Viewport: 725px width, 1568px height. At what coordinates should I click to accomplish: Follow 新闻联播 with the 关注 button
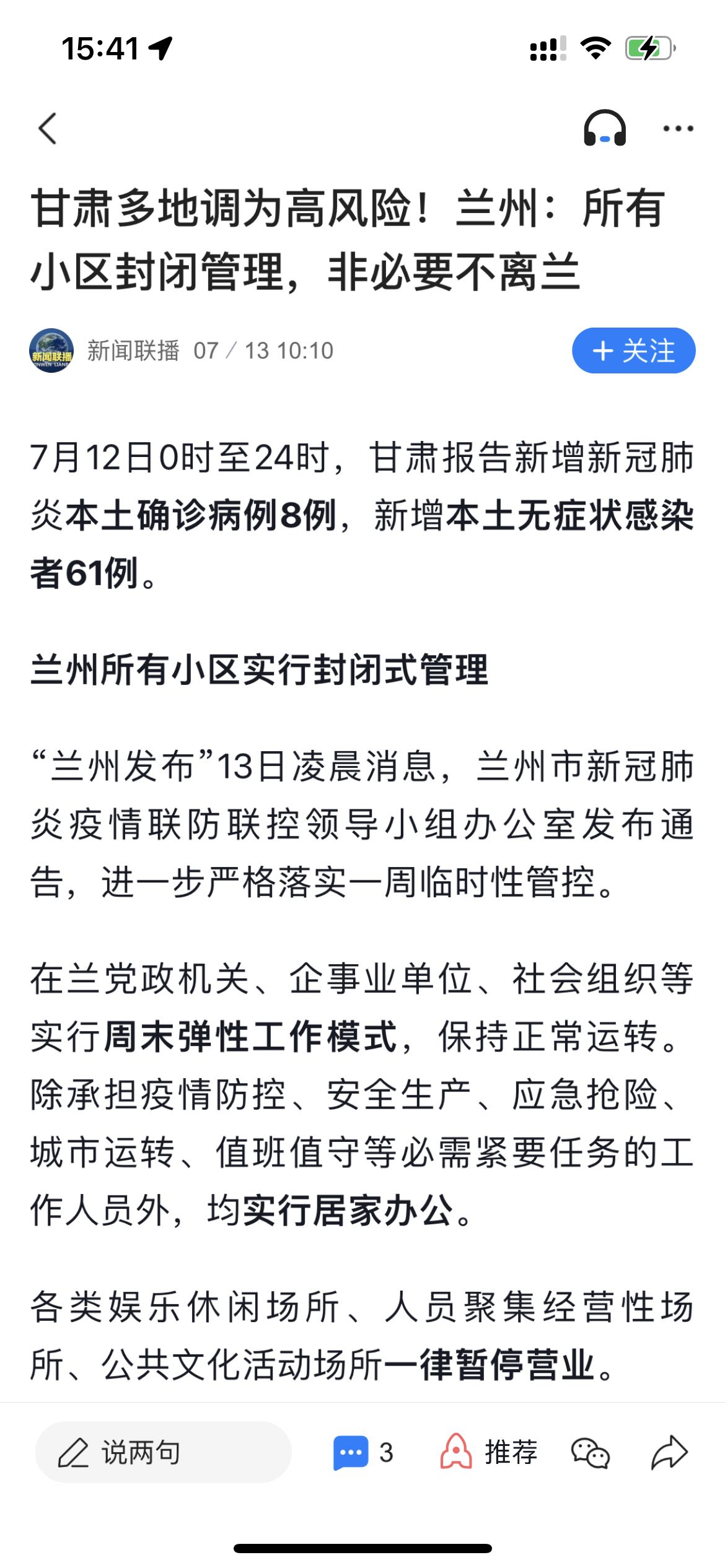tap(633, 351)
